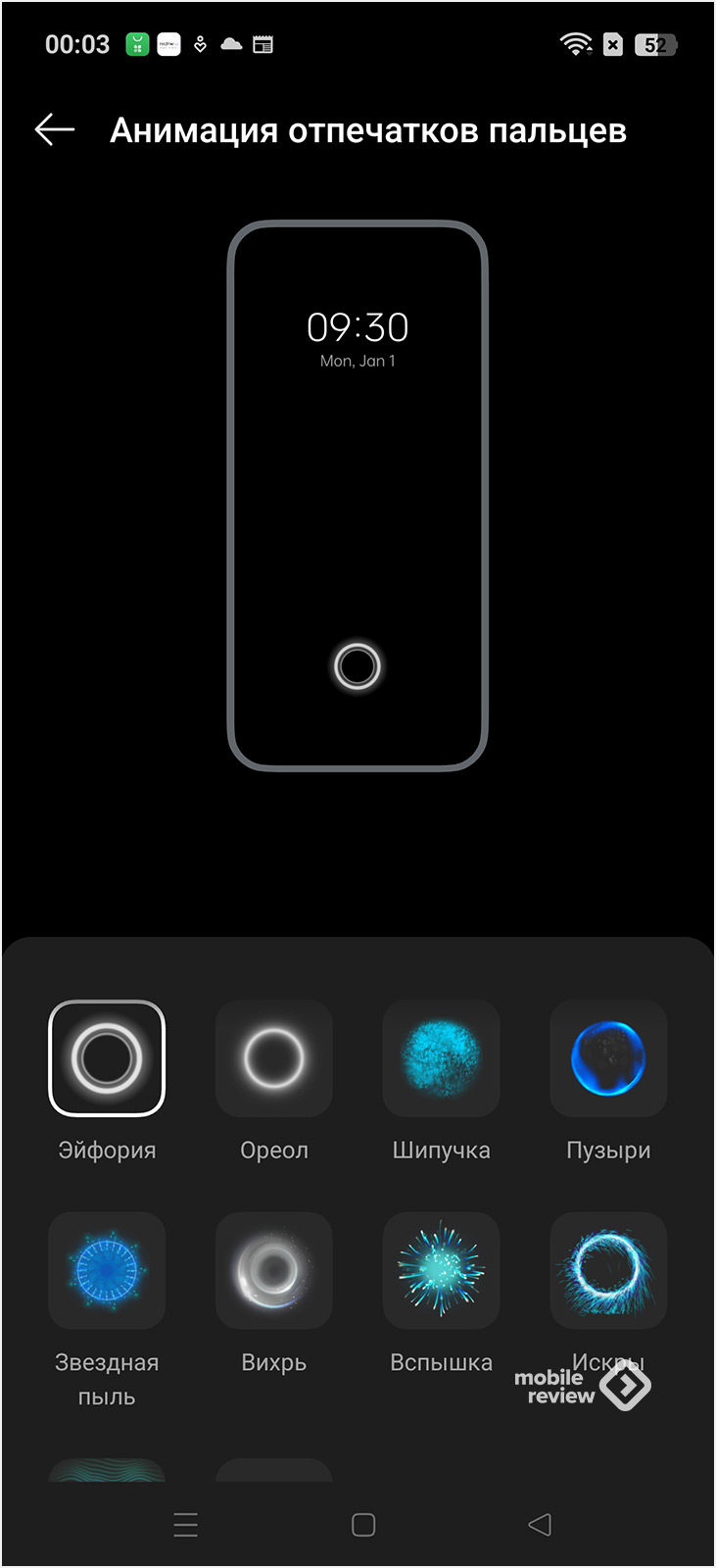Viewport: 716px width, 1568px height.
Task: Open recent apps from navigation bar
Action: (186, 1524)
